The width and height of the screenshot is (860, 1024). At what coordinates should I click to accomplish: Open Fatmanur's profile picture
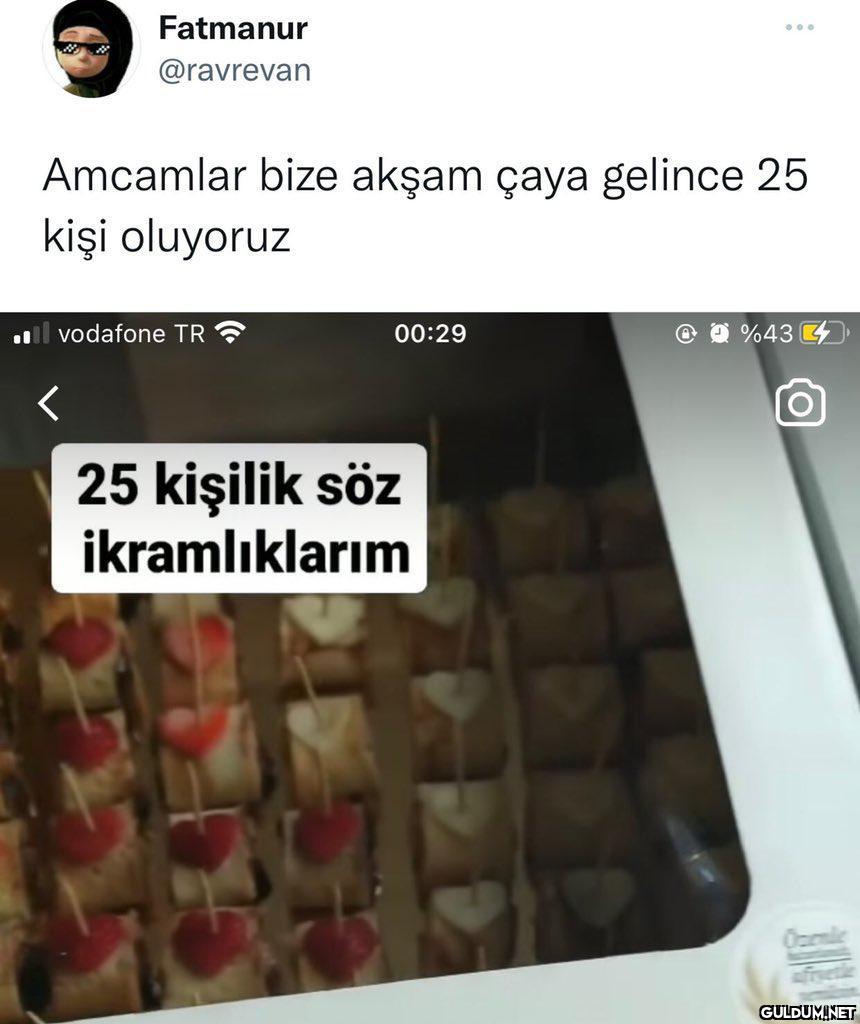click(90, 50)
